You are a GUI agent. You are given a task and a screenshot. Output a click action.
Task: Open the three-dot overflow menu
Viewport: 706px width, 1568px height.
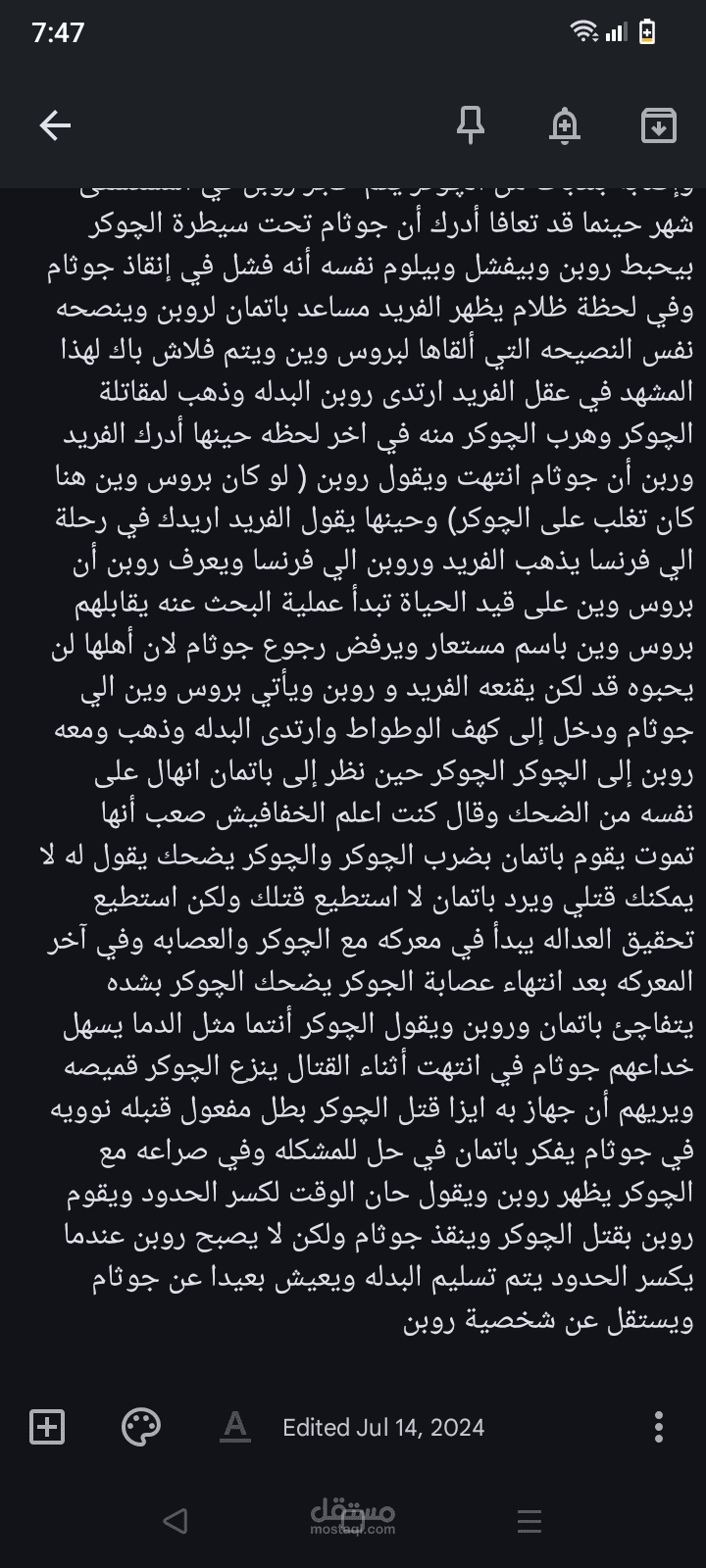click(659, 1427)
